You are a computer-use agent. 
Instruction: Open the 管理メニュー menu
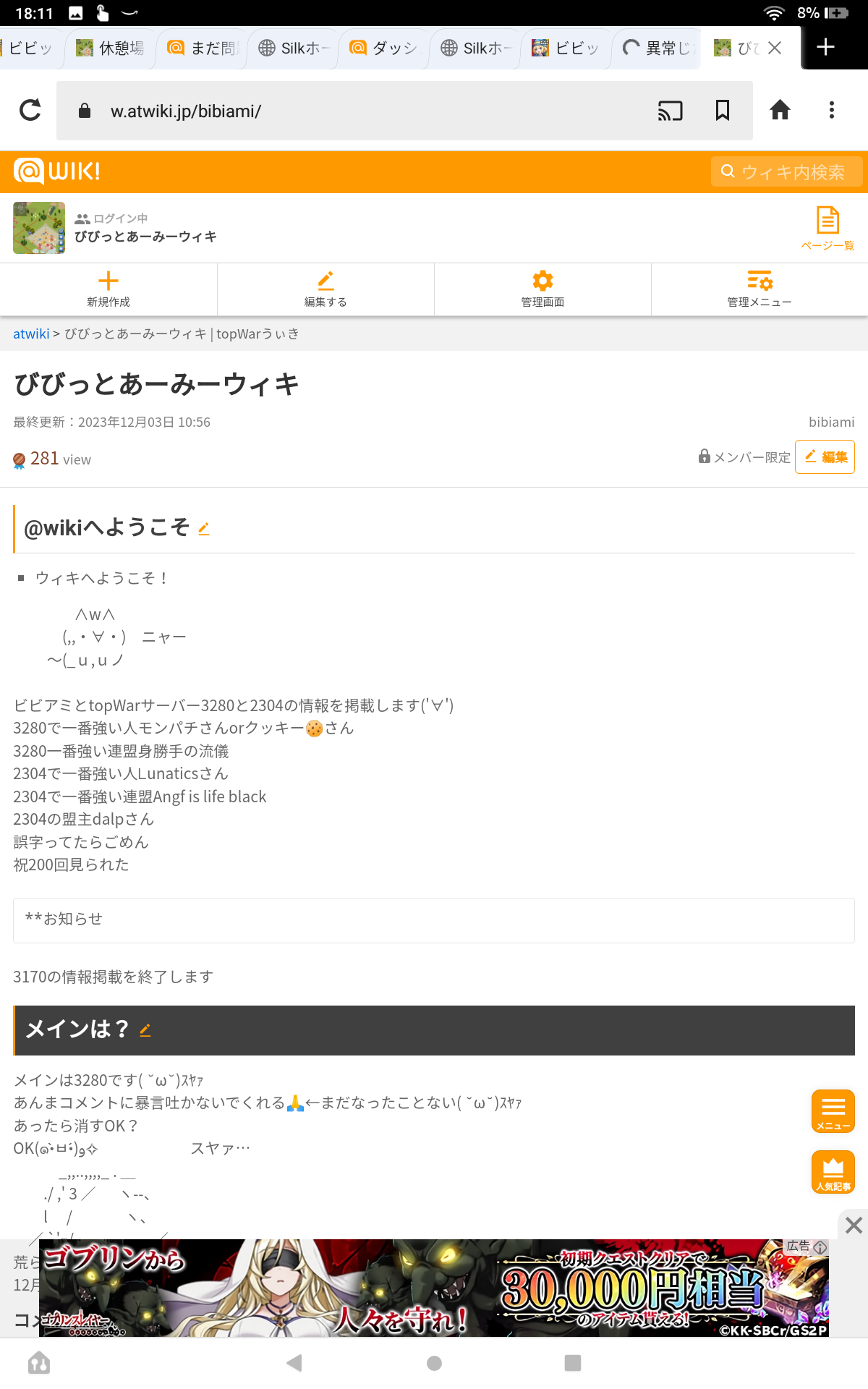coord(759,289)
